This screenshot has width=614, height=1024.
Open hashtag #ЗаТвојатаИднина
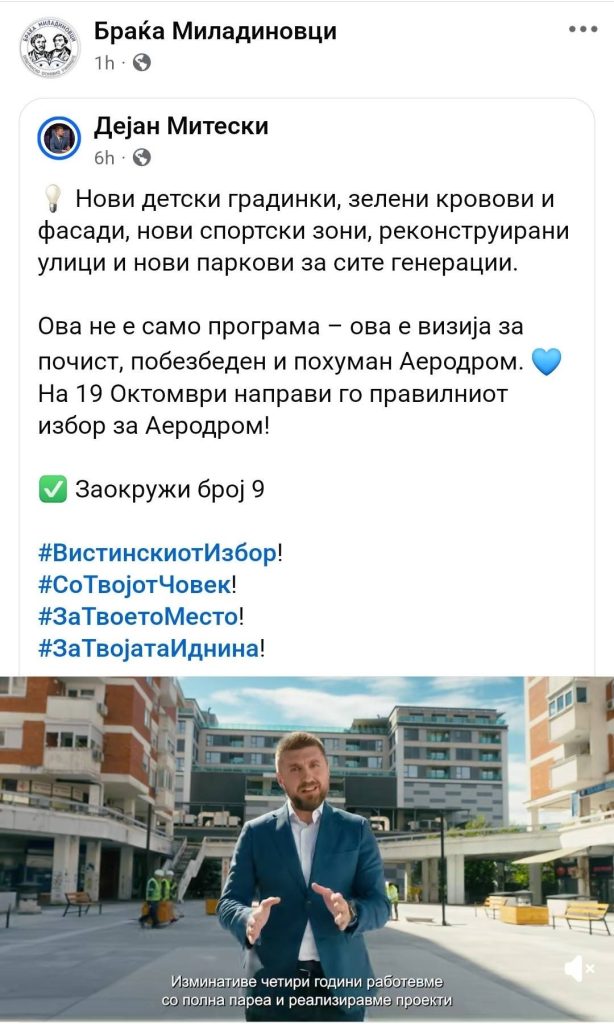pyautogui.click(x=148, y=648)
